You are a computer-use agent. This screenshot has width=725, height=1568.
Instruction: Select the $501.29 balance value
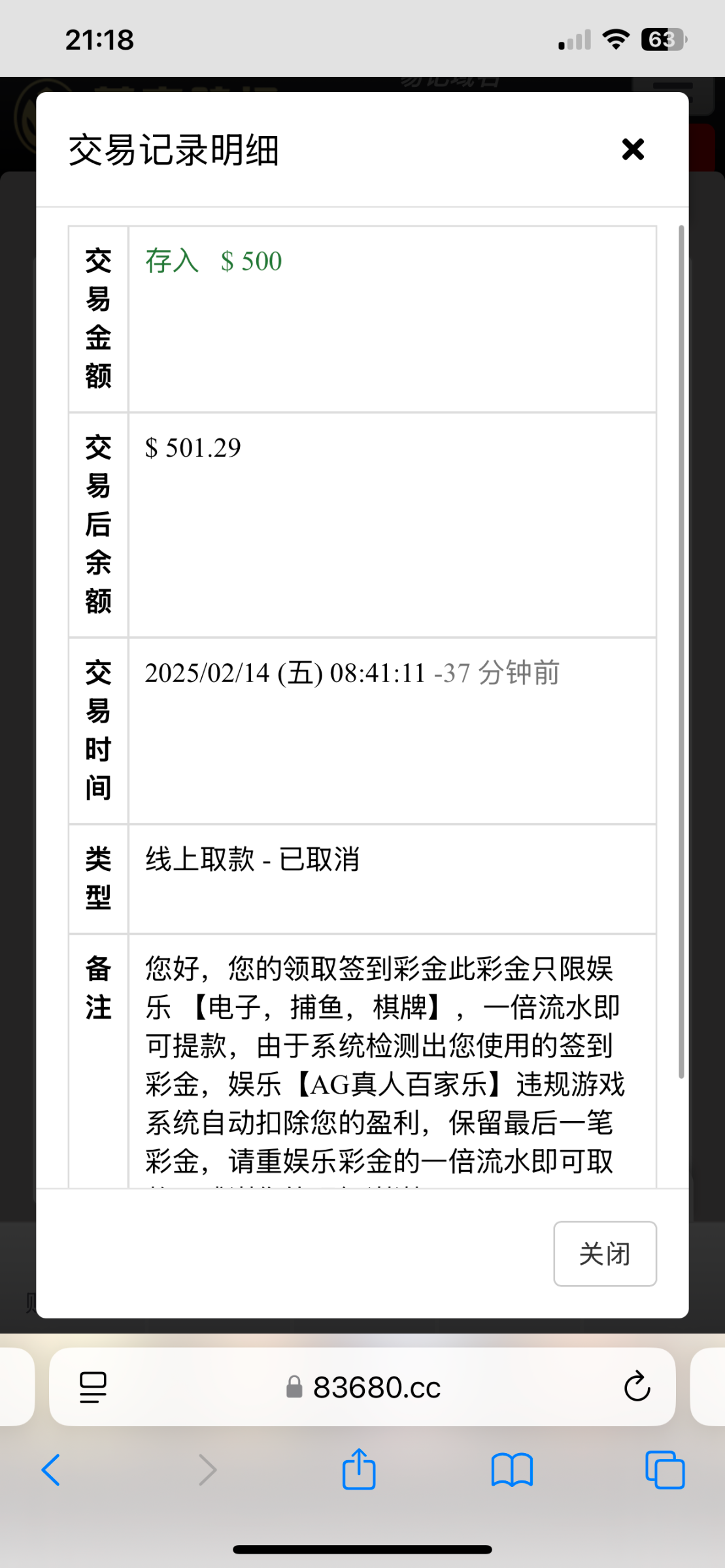click(192, 447)
